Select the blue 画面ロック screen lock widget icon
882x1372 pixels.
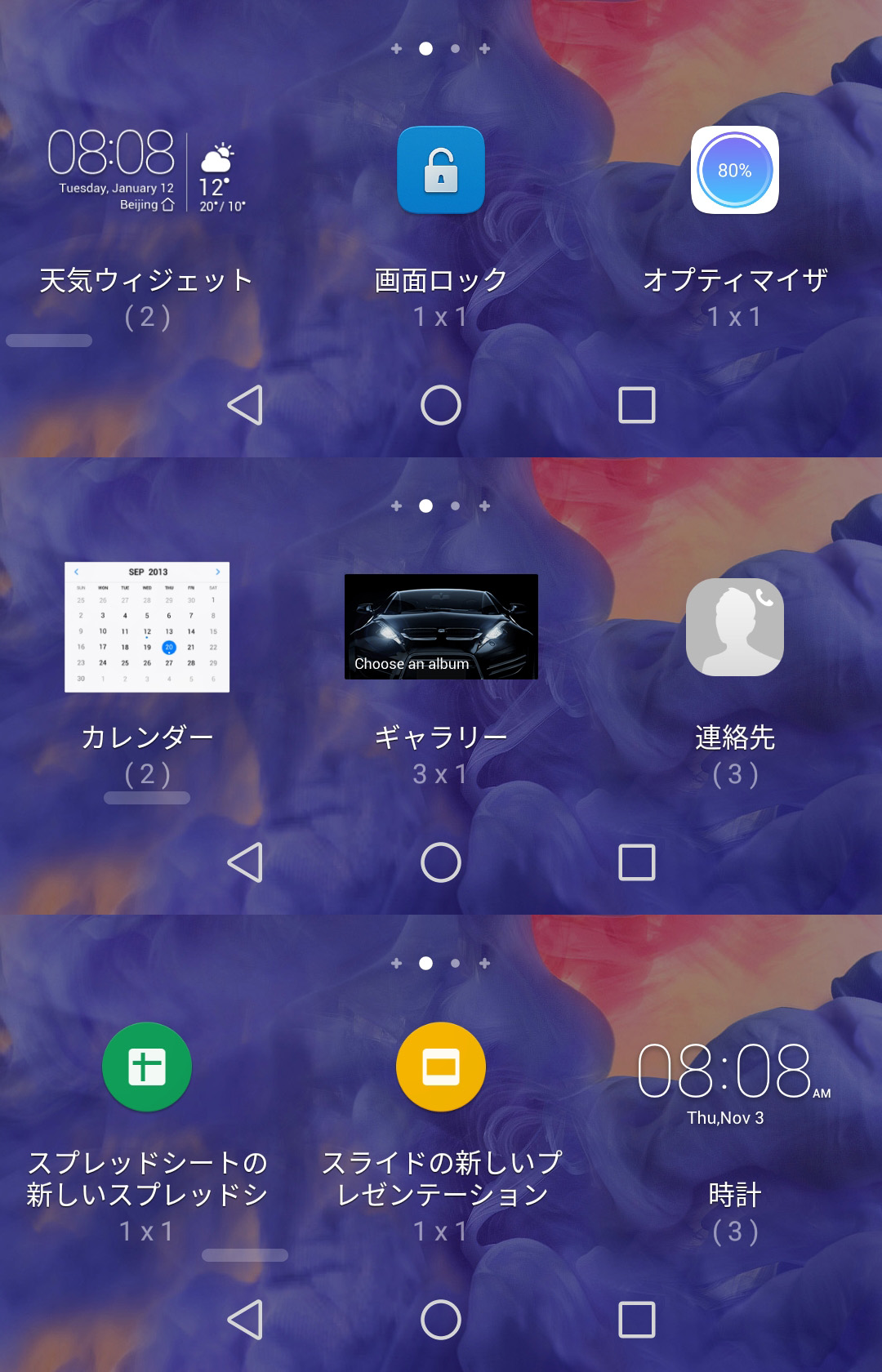pos(440,171)
